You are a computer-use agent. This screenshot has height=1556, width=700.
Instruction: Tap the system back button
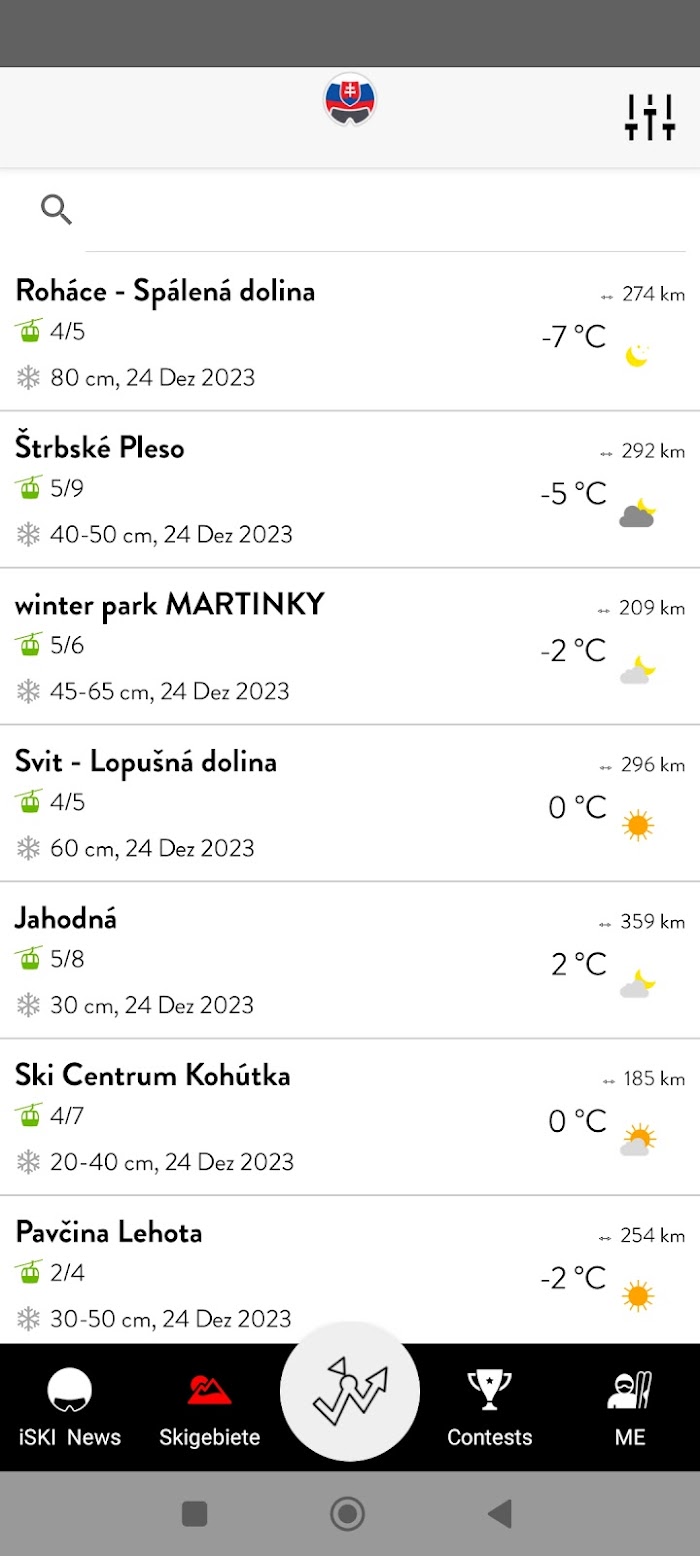[x=500, y=1514]
